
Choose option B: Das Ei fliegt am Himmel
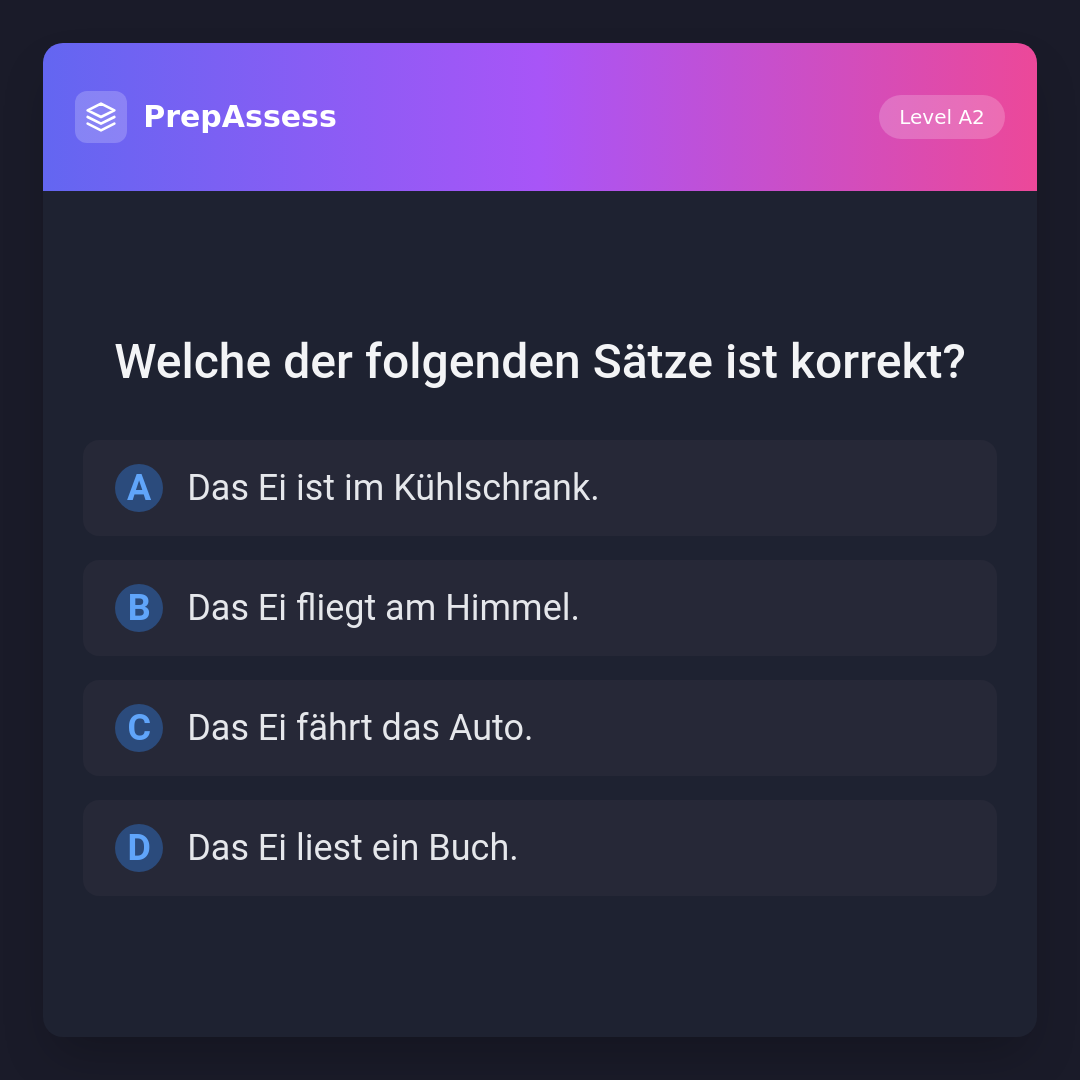540,608
